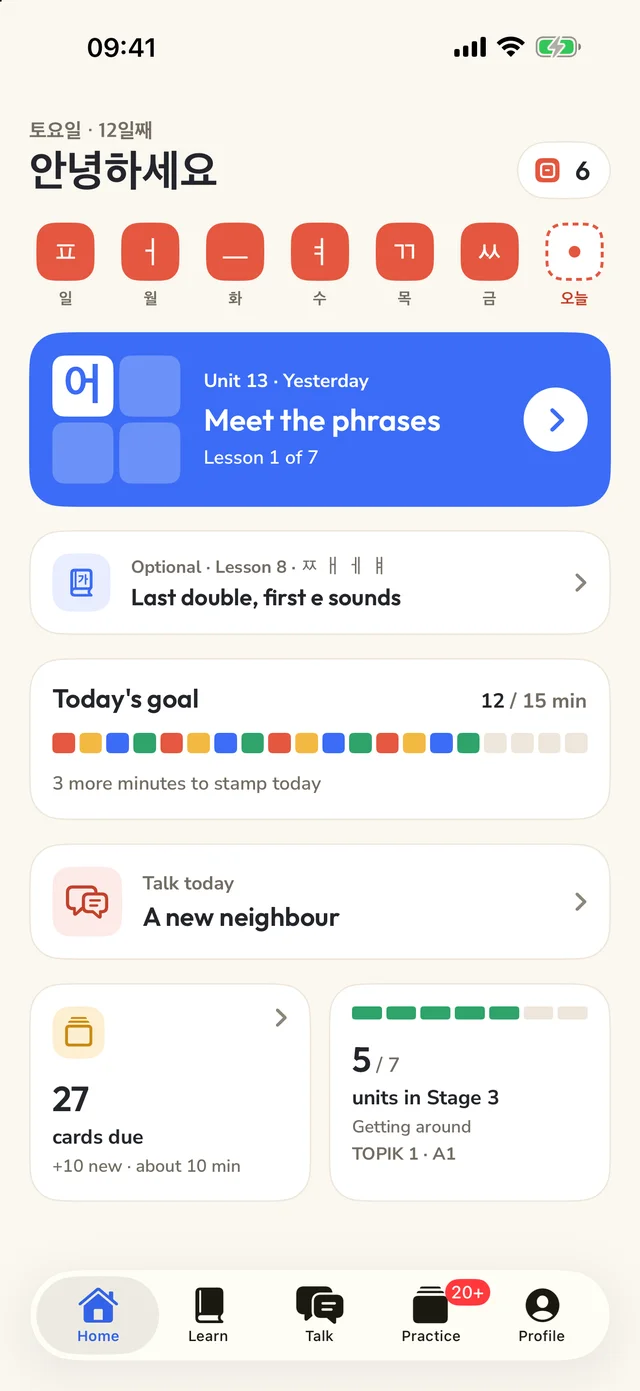The width and height of the screenshot is (640, 1391).
Task: Open the stamp counter showing 6
Action: tap(564, 171)
